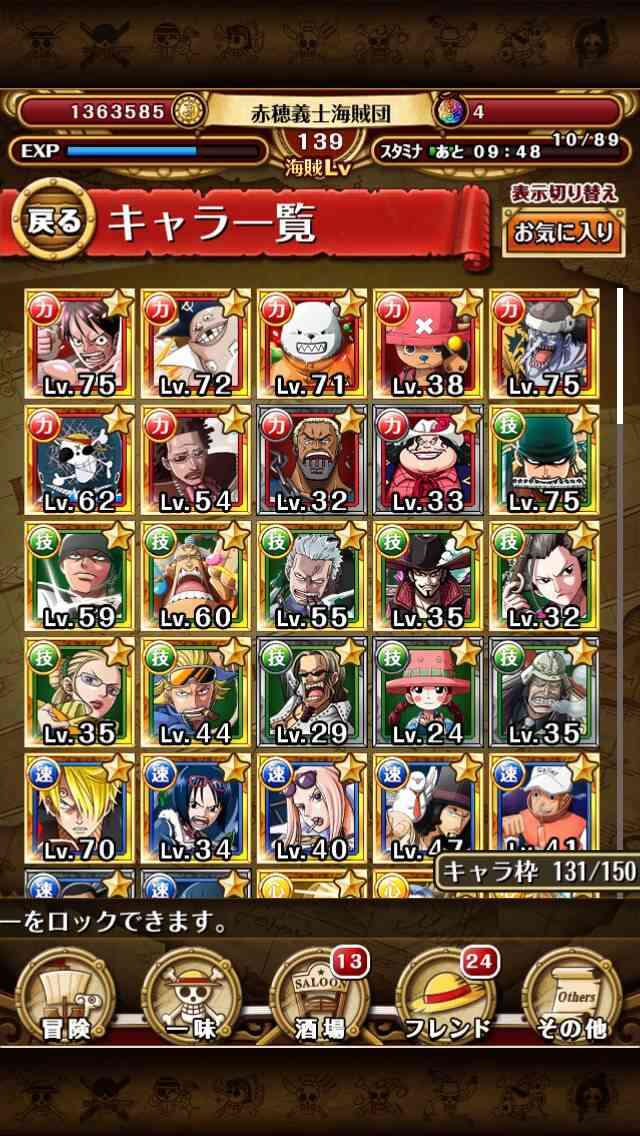The width and height of the screenshot is (640, 1136).
Task: Choose the Lv.44 goggles character card
Action: [196, 692]
